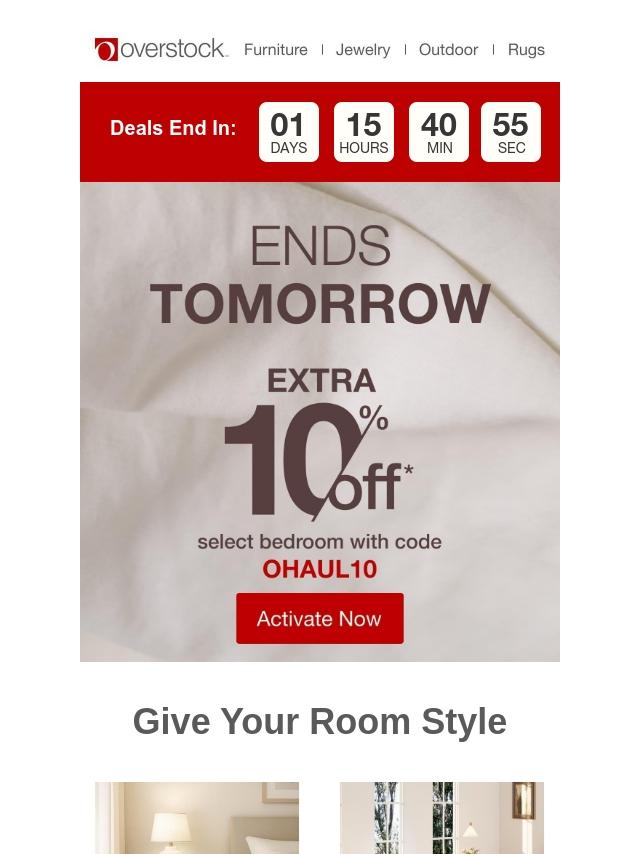Tap the Activate Now button
This screenshot has height=854, width=640.
(x=319, y=618)
